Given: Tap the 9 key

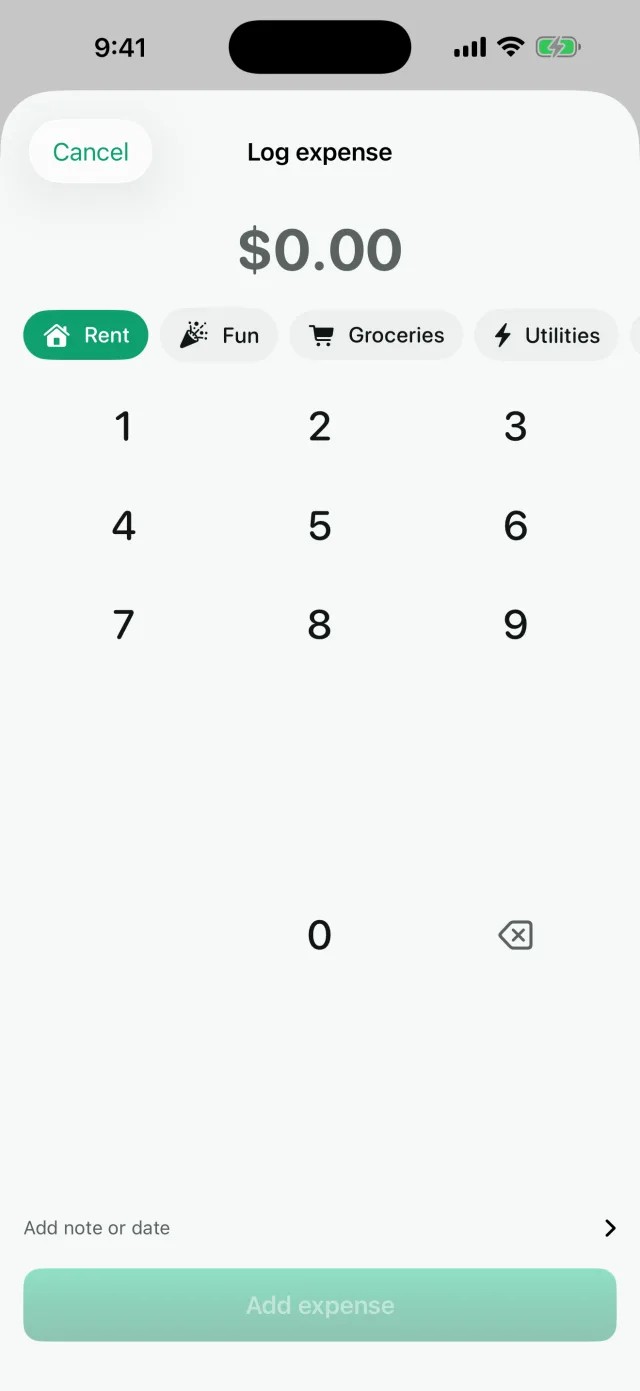Looking at the screenshot, I should pyautogui.click(x=516, y=625).
